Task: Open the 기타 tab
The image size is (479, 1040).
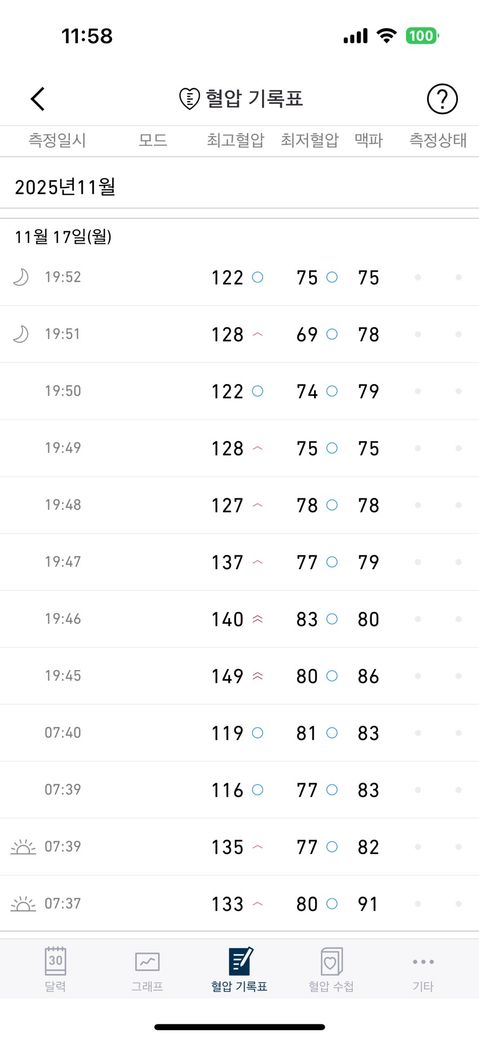Action: (x=423, y=968)
